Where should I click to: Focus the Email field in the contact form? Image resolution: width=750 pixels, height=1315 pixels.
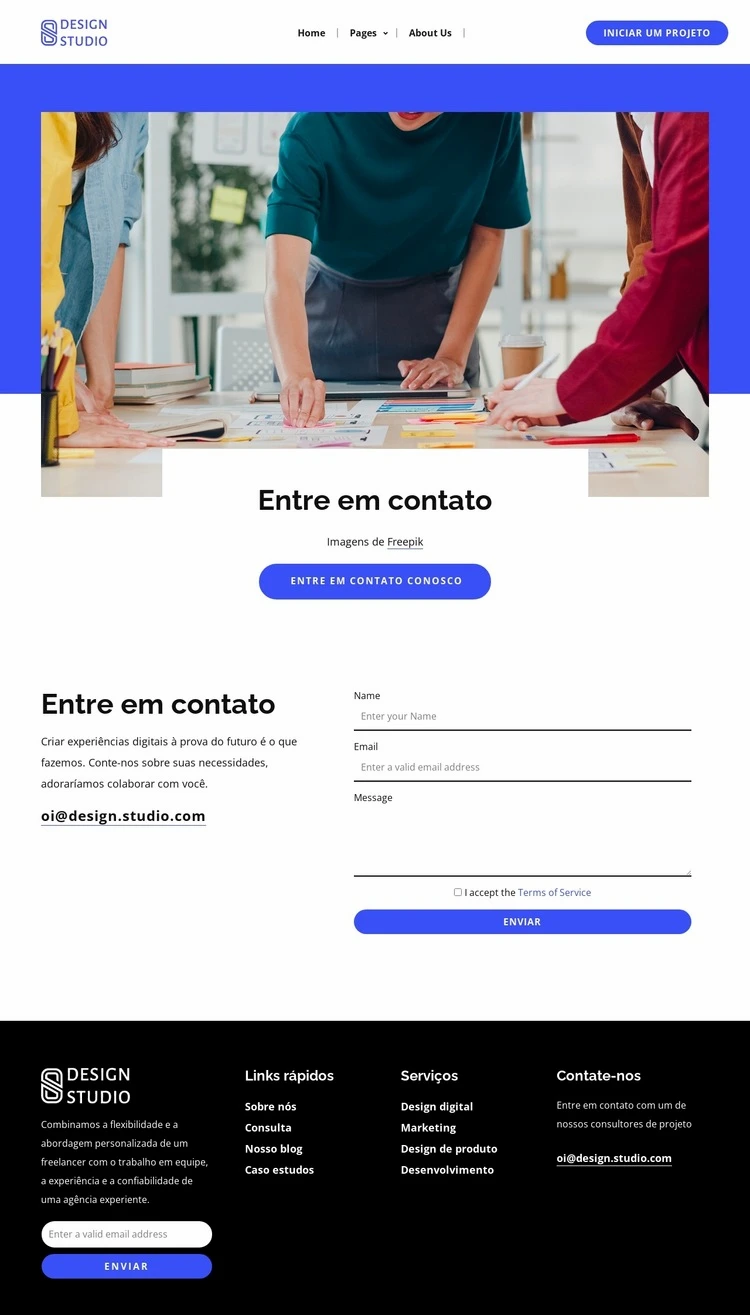pos(522,768)
